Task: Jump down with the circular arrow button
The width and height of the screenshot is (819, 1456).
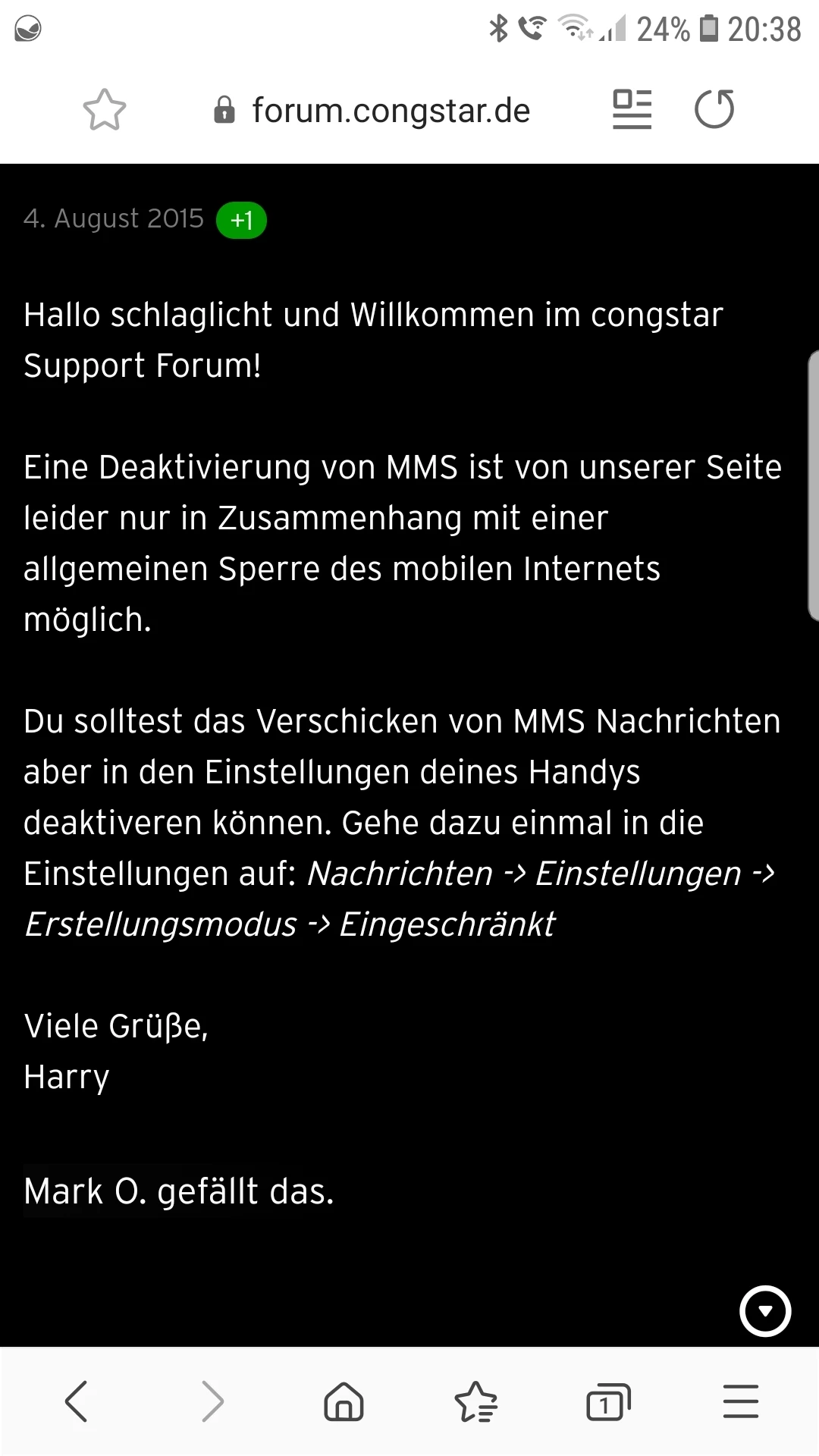Action: 764,1310
